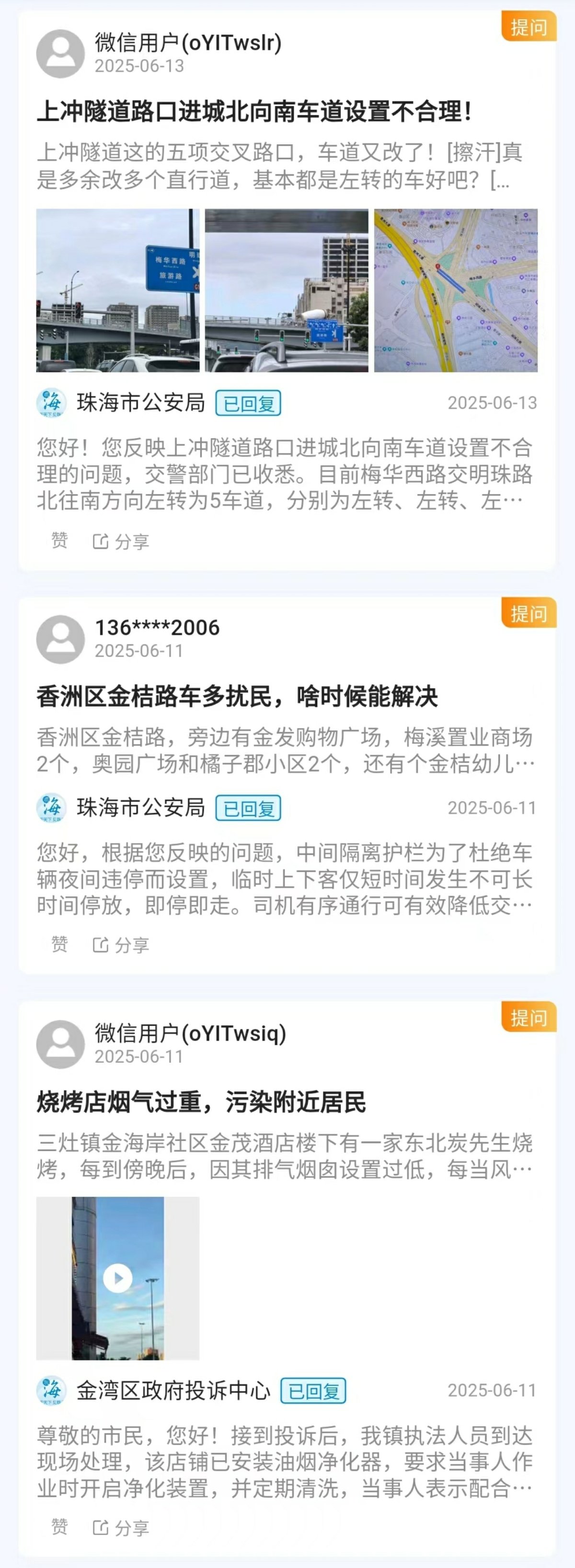Open the post 烧烤店烟气过重
Screen dimensions: 575x1568
pos(201,1102)
